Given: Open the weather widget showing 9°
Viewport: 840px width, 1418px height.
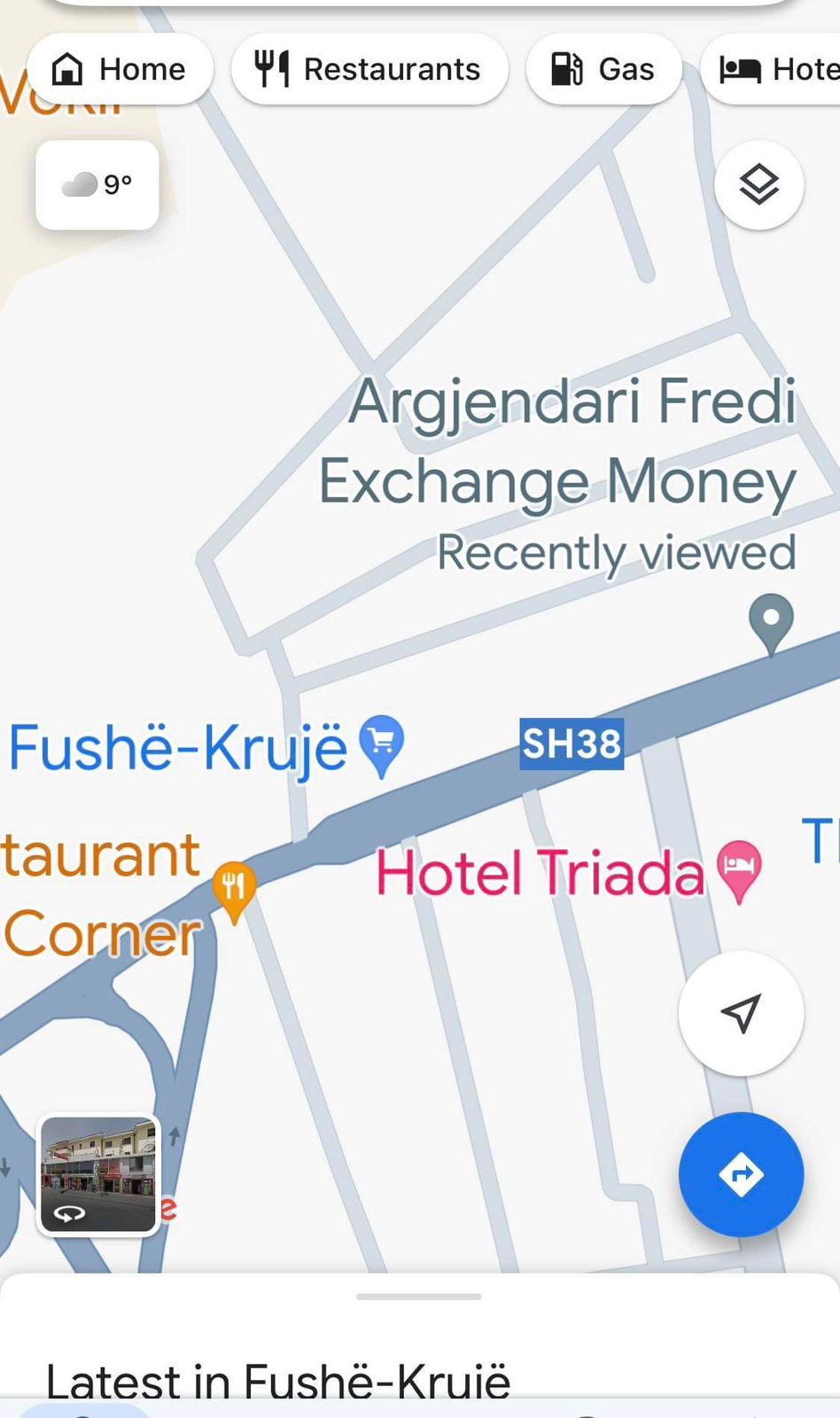Looking at the screenshot, I should click(x=97, y=184).
